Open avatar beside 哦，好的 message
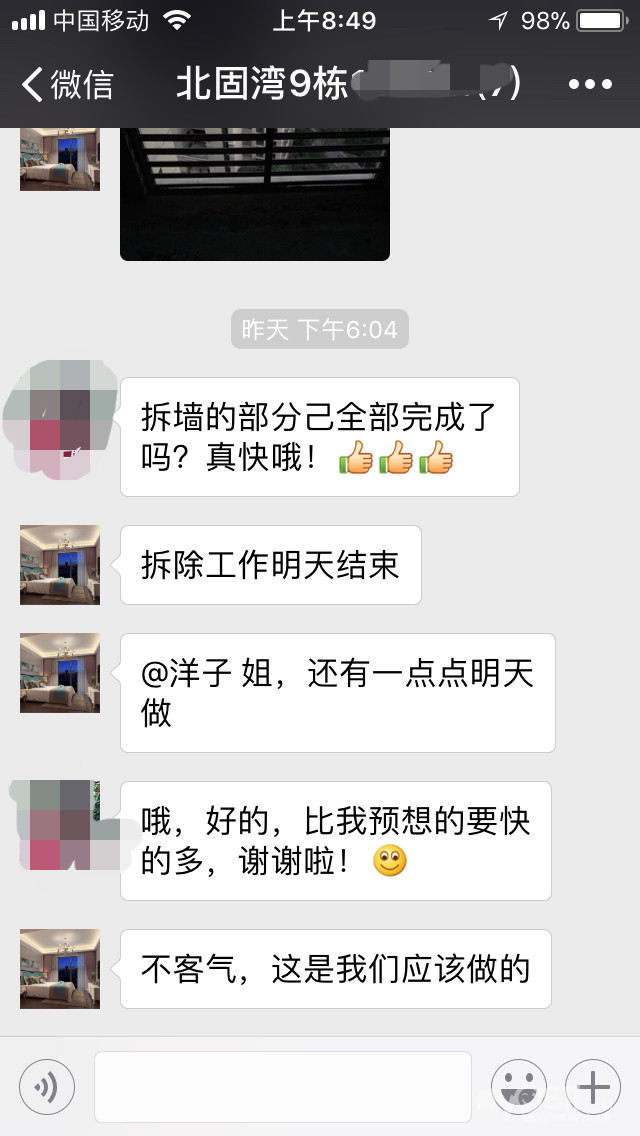Screen dimensions: 640x1136 coord(60,822)
